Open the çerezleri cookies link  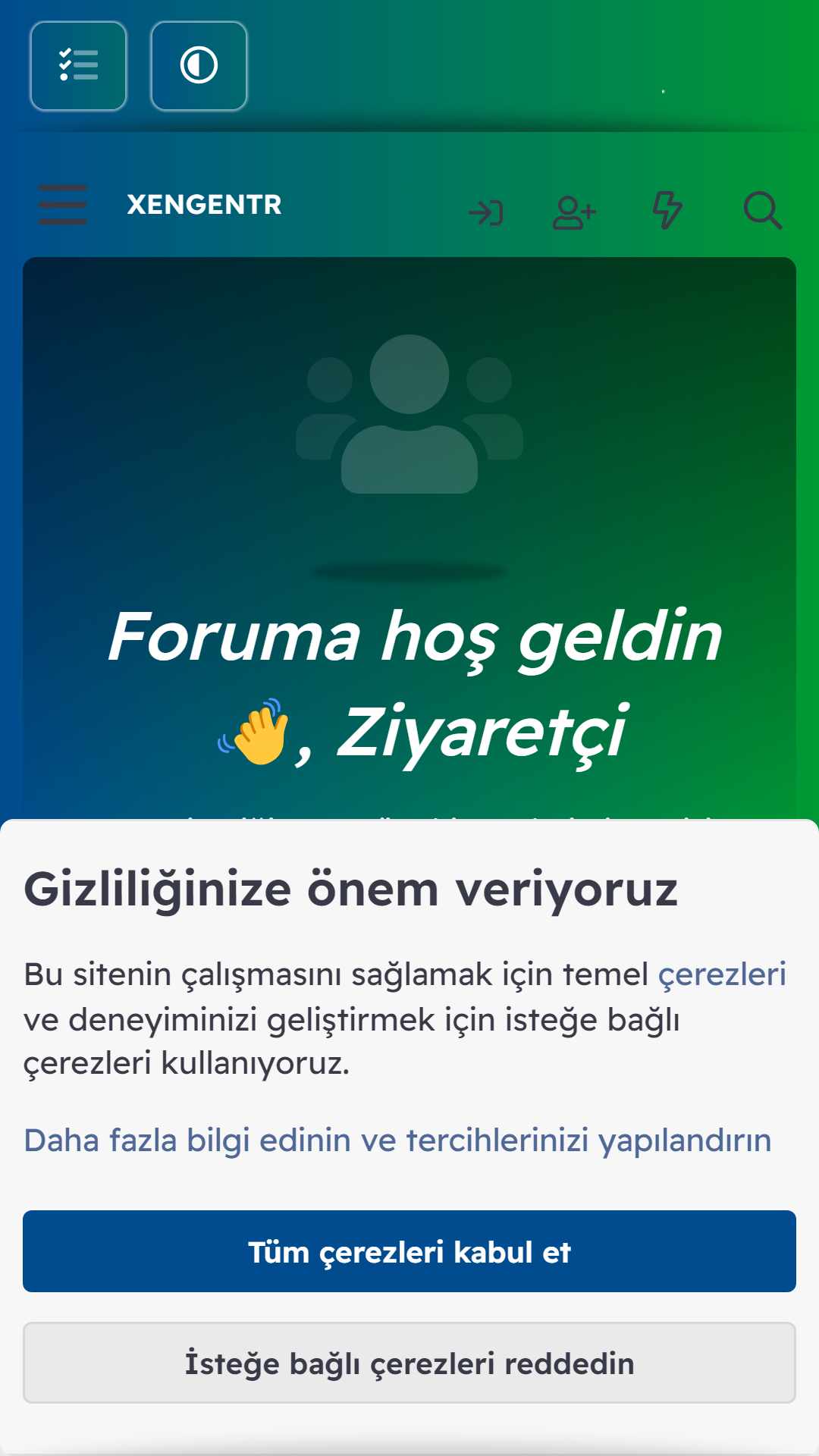click(x=722, y=974)
